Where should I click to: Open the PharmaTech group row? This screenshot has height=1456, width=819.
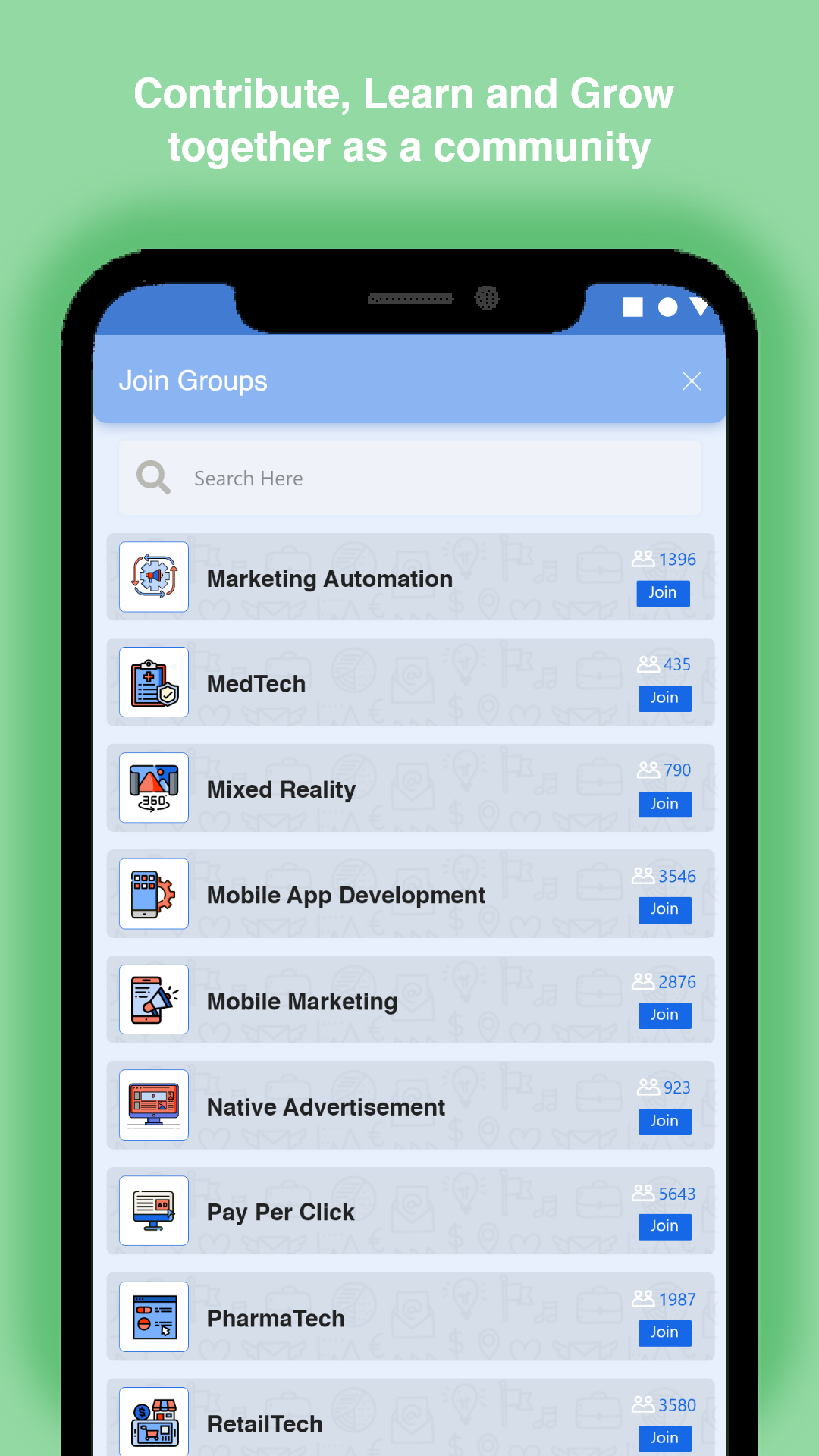(x=409, y=1317)
